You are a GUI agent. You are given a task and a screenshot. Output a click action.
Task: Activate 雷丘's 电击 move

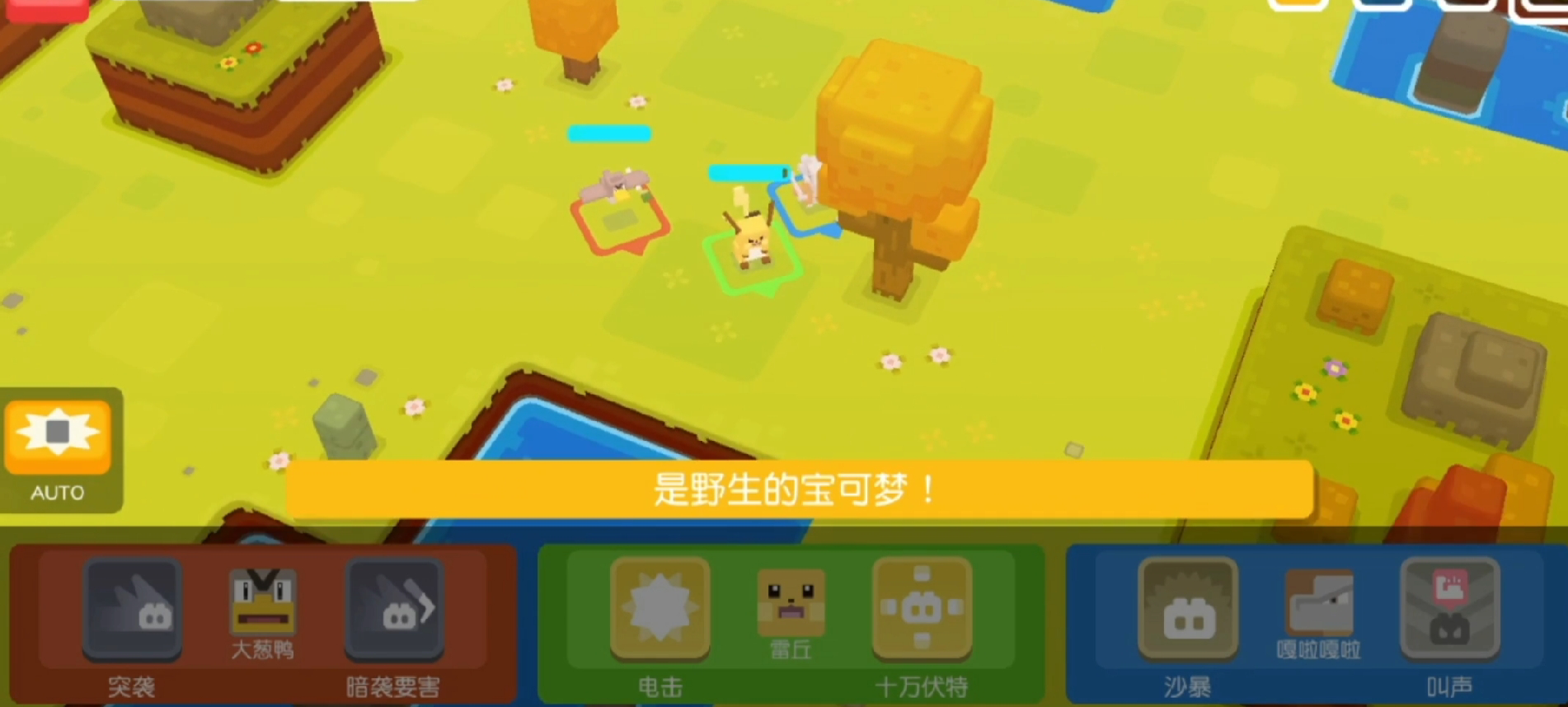point(660,610)
